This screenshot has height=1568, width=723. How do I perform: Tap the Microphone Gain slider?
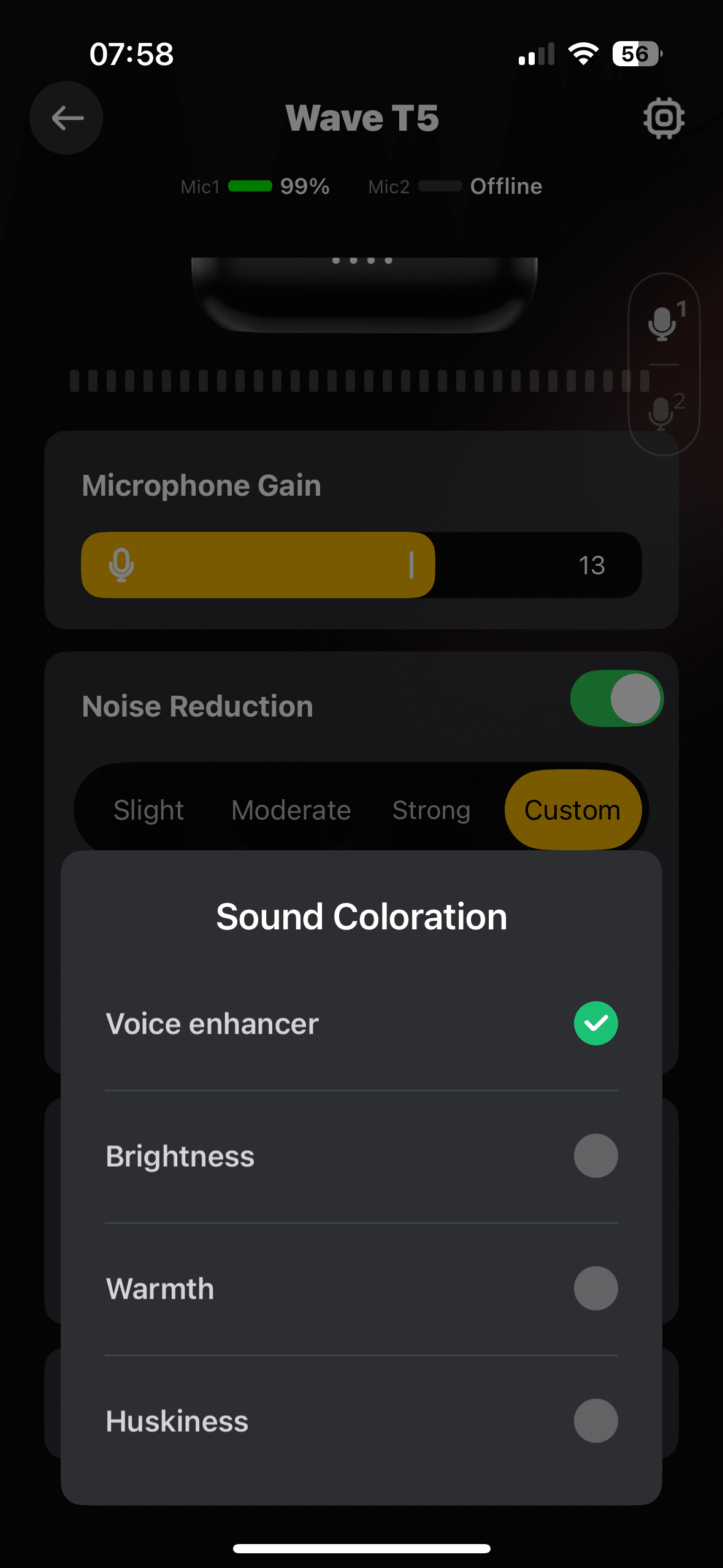(x=361, y=565)
